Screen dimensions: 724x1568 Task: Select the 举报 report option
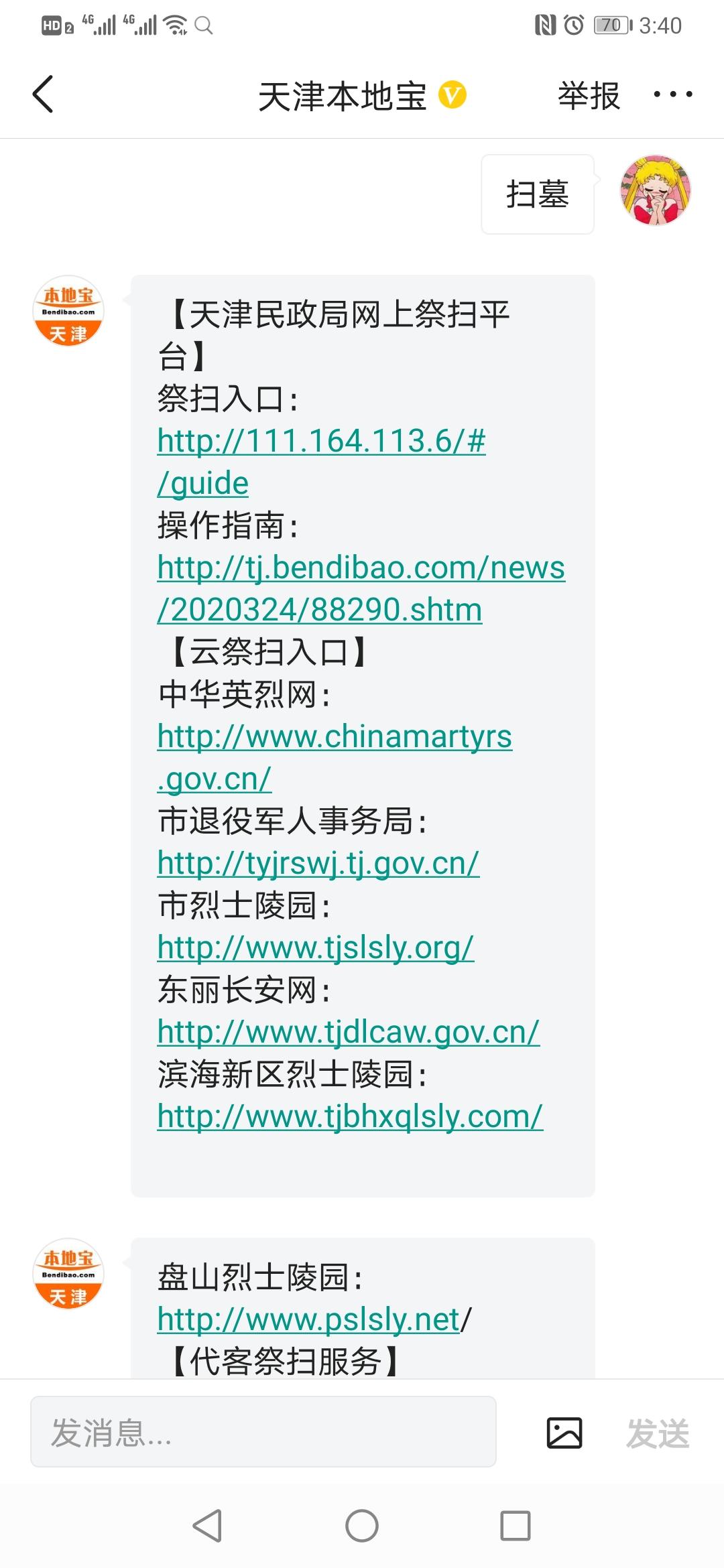(589, 95)
